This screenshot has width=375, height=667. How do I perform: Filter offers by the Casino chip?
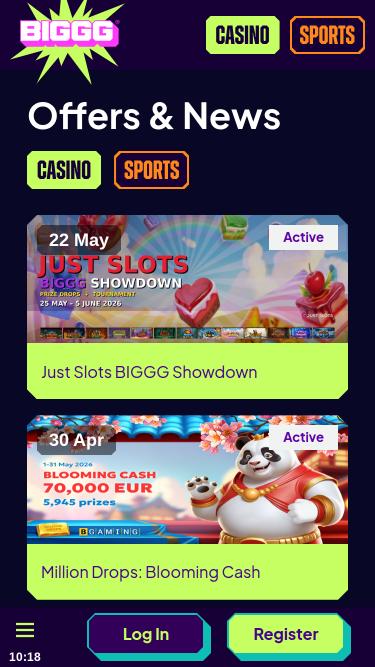(x=64, y=170)
